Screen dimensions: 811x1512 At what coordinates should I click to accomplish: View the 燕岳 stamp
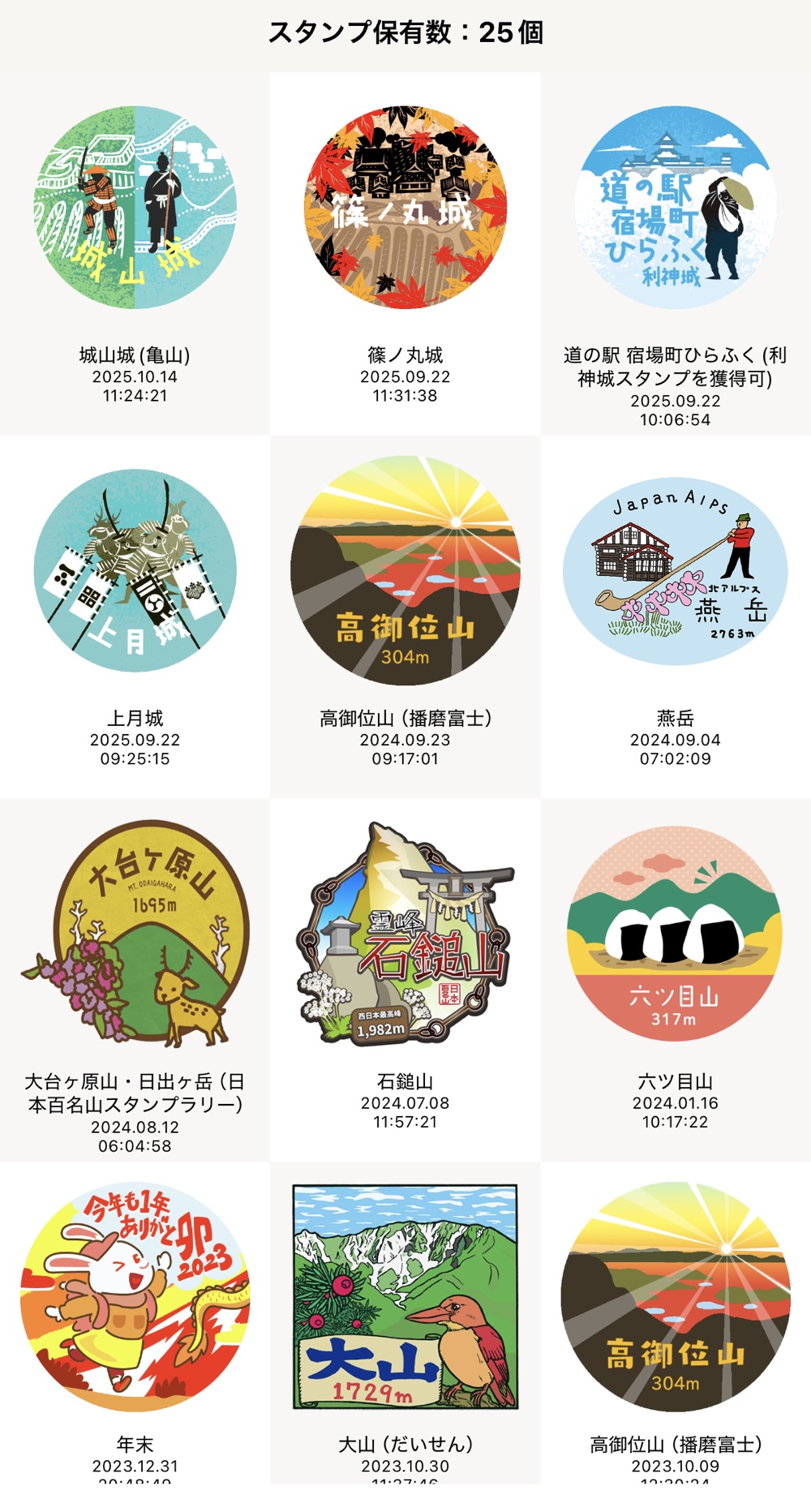(675, 571)
